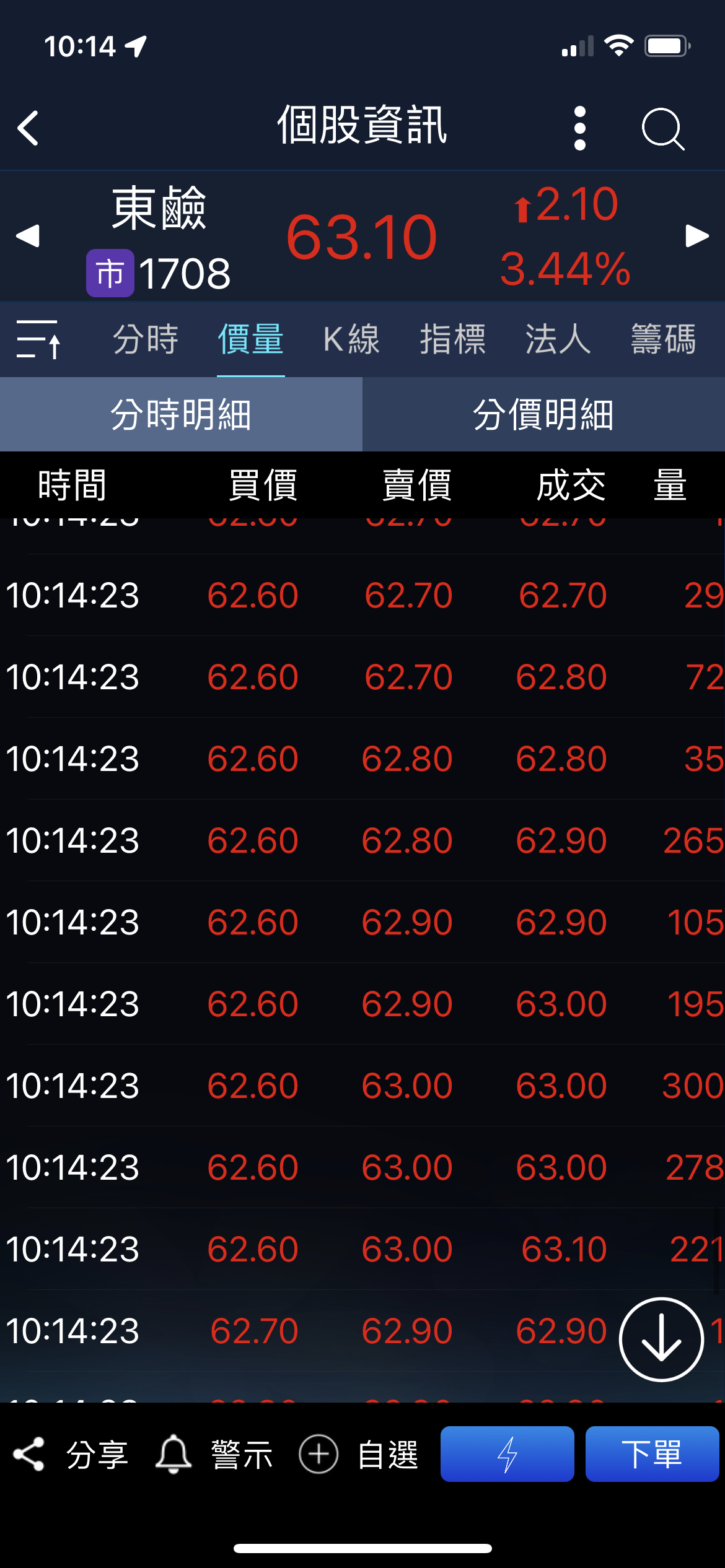This screenshot has width=725, height=1568.
Task: Select the 分時明細 segment
Action: 181,414
